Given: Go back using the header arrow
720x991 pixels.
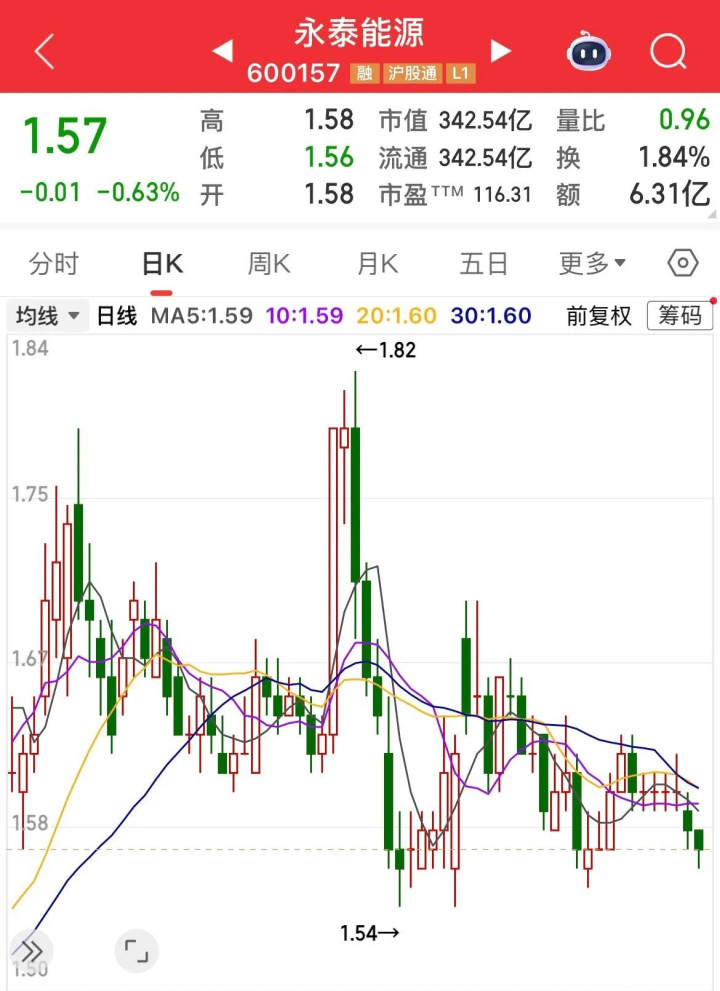Looking at the screenshot, I should coord(44,52).
